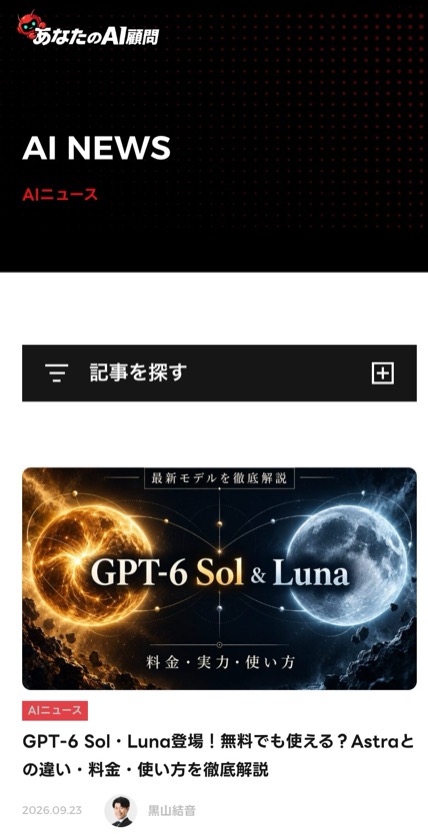Viewport: 428px width, 834px height.
Task: Open the GPT-6 Sol & Luna article thumbnail
Action: click(x=219, y=578)
